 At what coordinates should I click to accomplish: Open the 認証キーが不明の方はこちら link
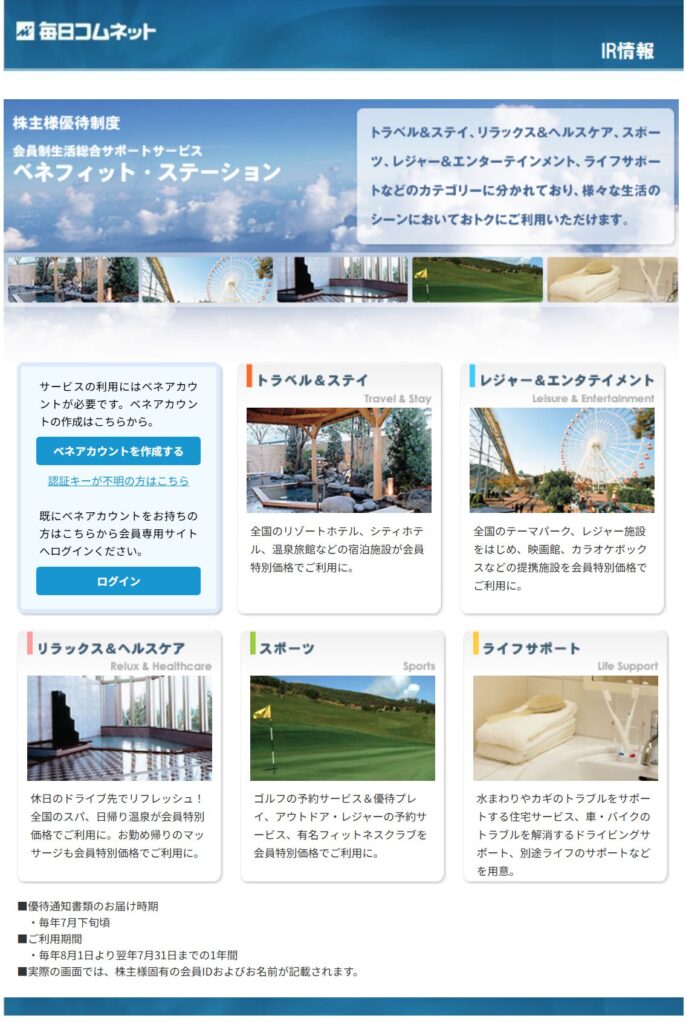pos(118,481)
